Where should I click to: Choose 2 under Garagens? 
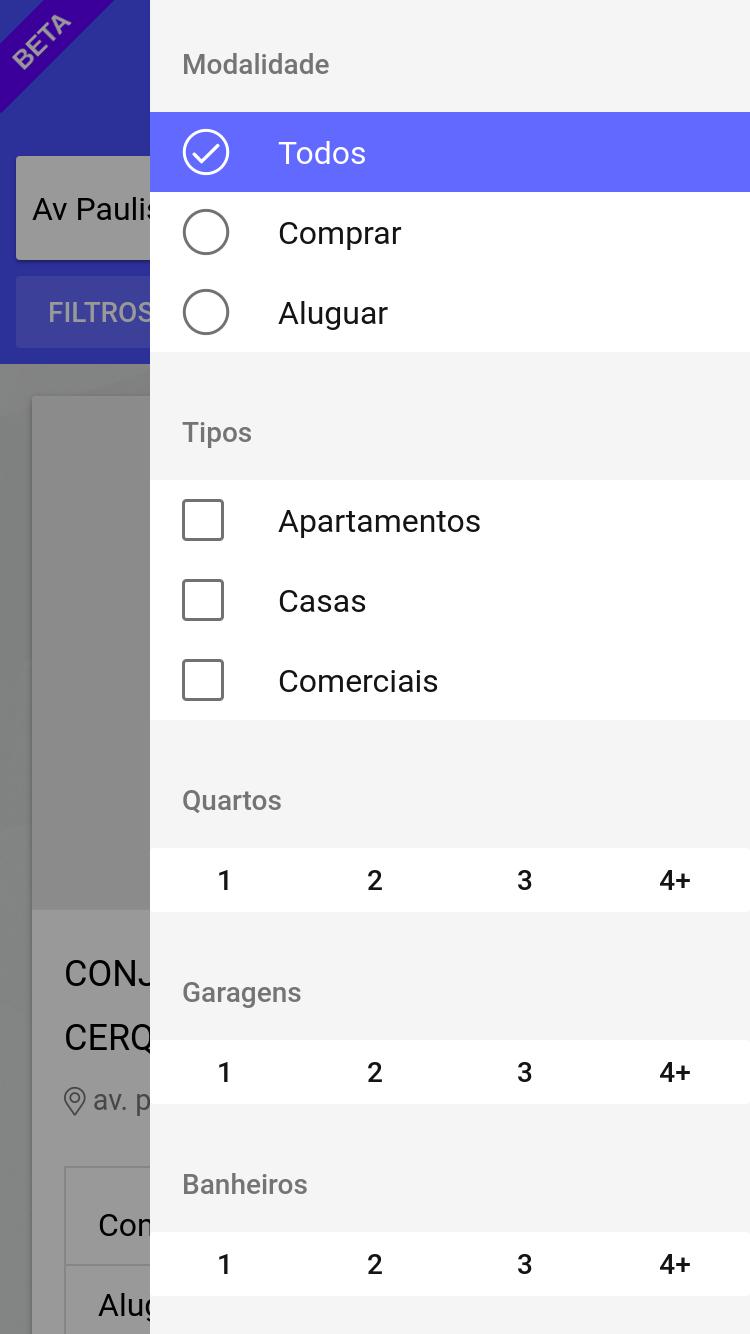(x=375, y=1072)
